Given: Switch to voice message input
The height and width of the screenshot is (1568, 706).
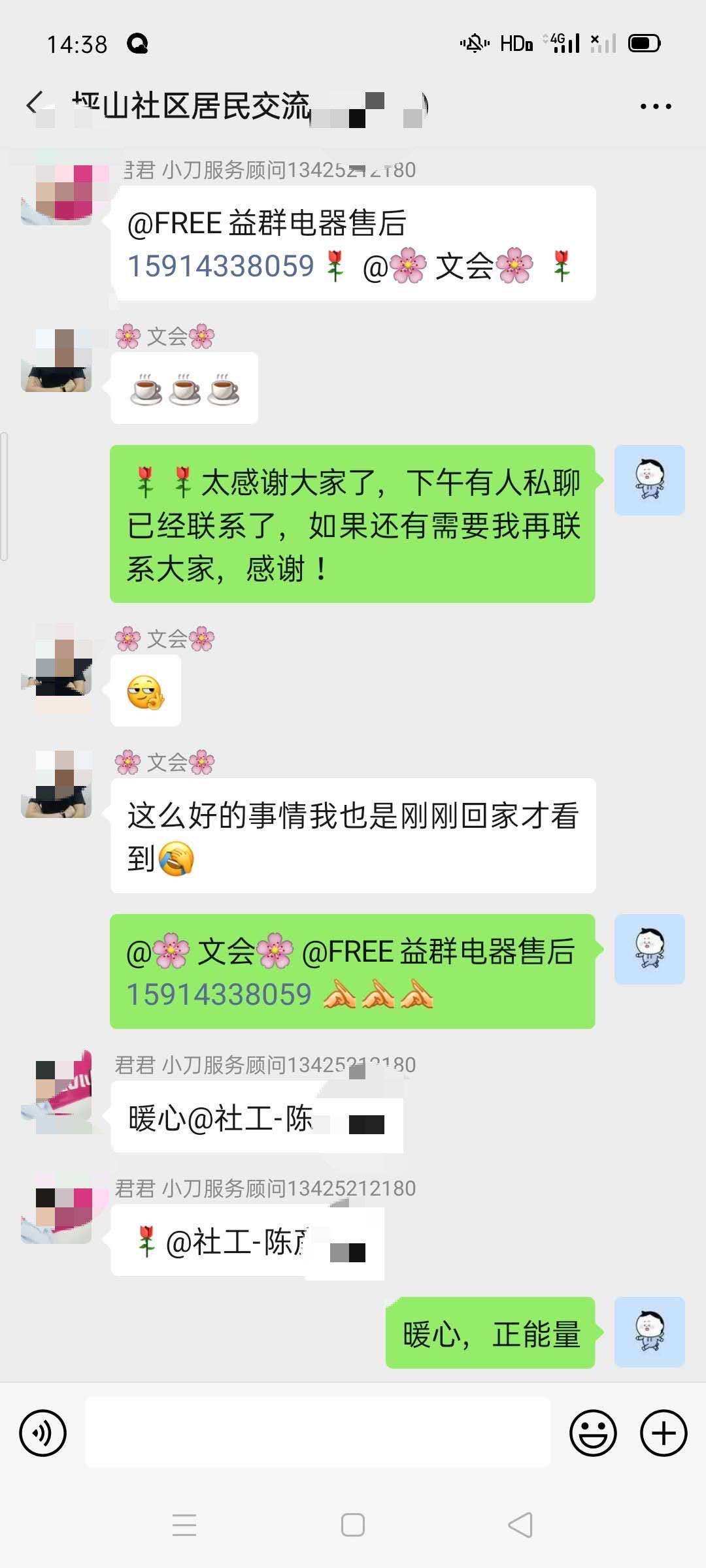Looking at the screenshot, I should pos(43,1433).
